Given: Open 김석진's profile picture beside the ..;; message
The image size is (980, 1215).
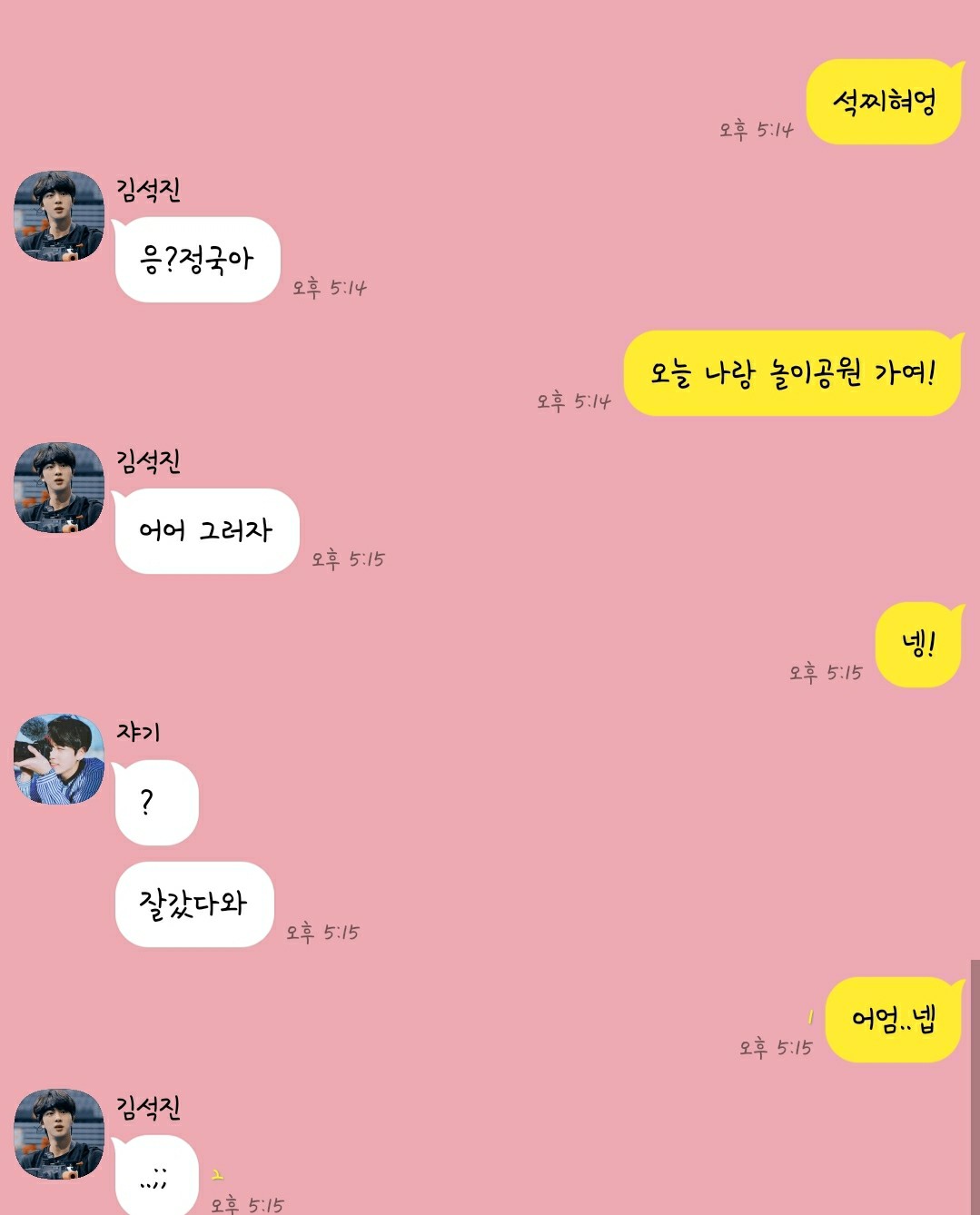Looking at the screenshot, I should click(59, 1134).
